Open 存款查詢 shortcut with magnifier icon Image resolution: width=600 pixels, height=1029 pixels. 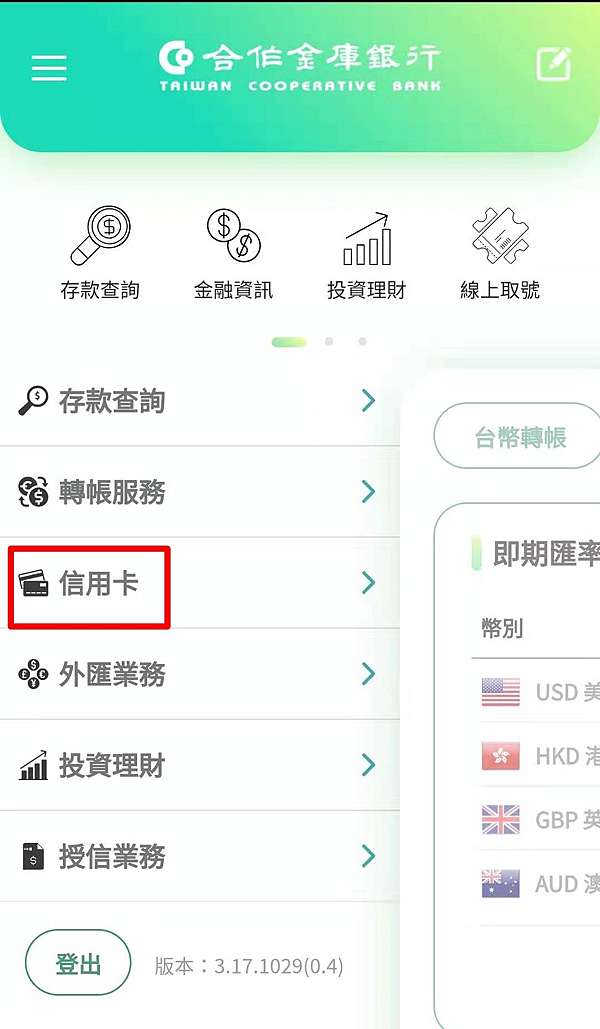point(100,253)
